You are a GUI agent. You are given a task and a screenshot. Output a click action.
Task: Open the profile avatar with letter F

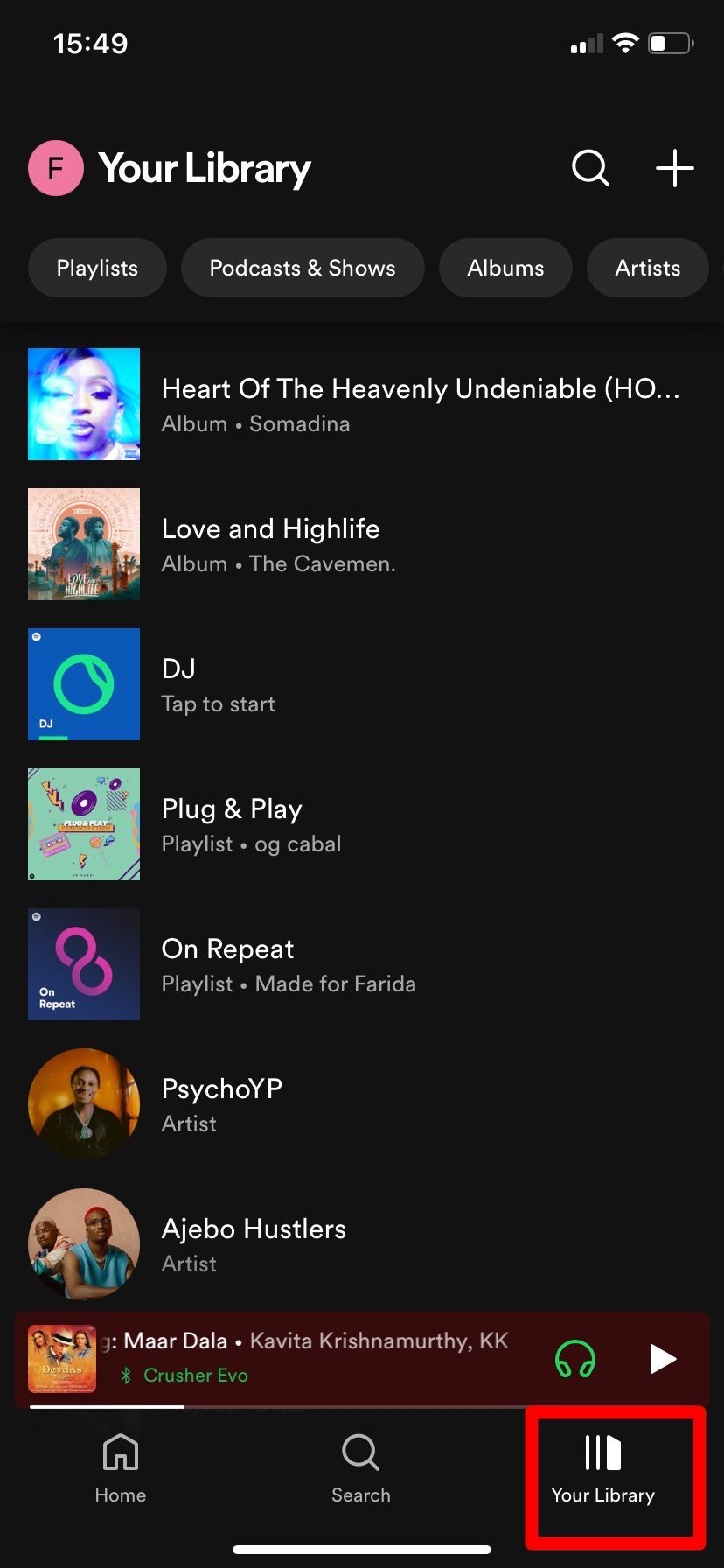click(x=55, y=167)
